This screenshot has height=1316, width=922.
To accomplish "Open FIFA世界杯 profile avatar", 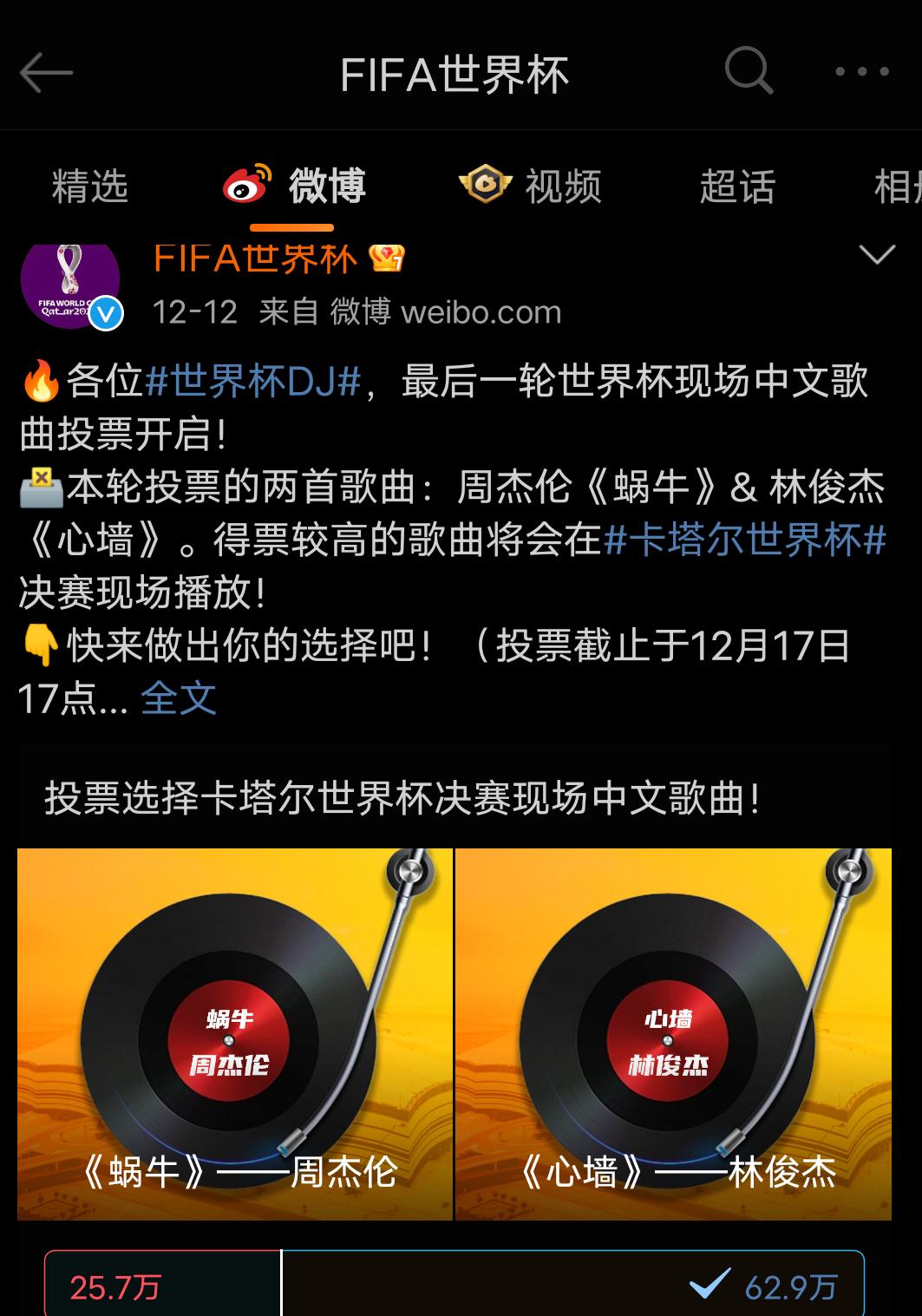I will pos(70,285).
